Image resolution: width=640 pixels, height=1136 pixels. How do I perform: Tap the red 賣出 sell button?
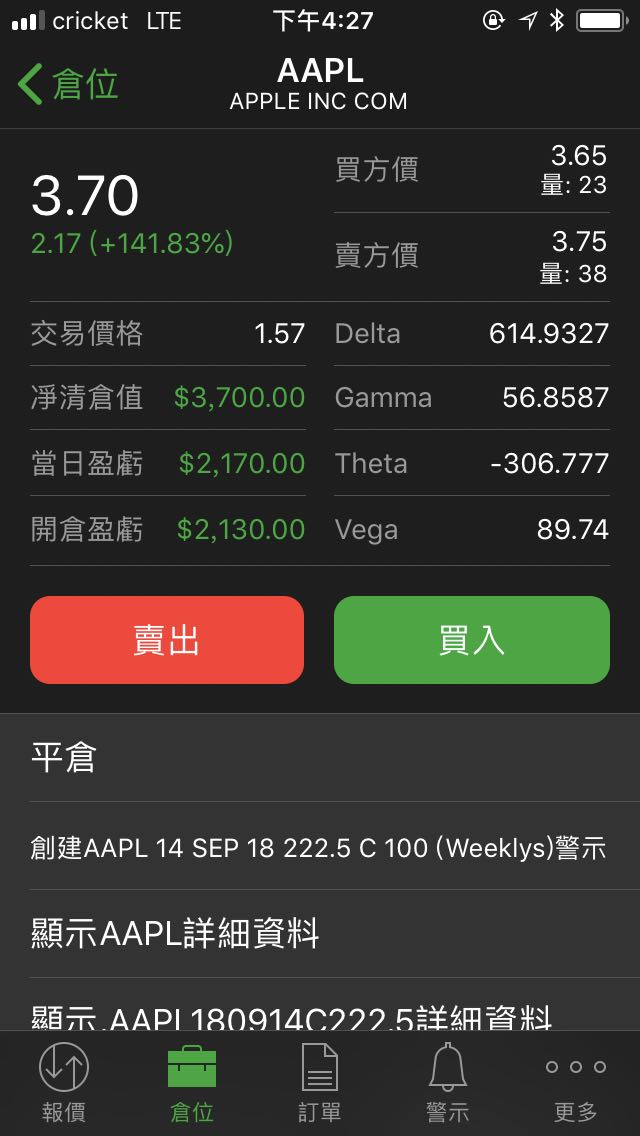pyautogui.click(x=167, y=640)
